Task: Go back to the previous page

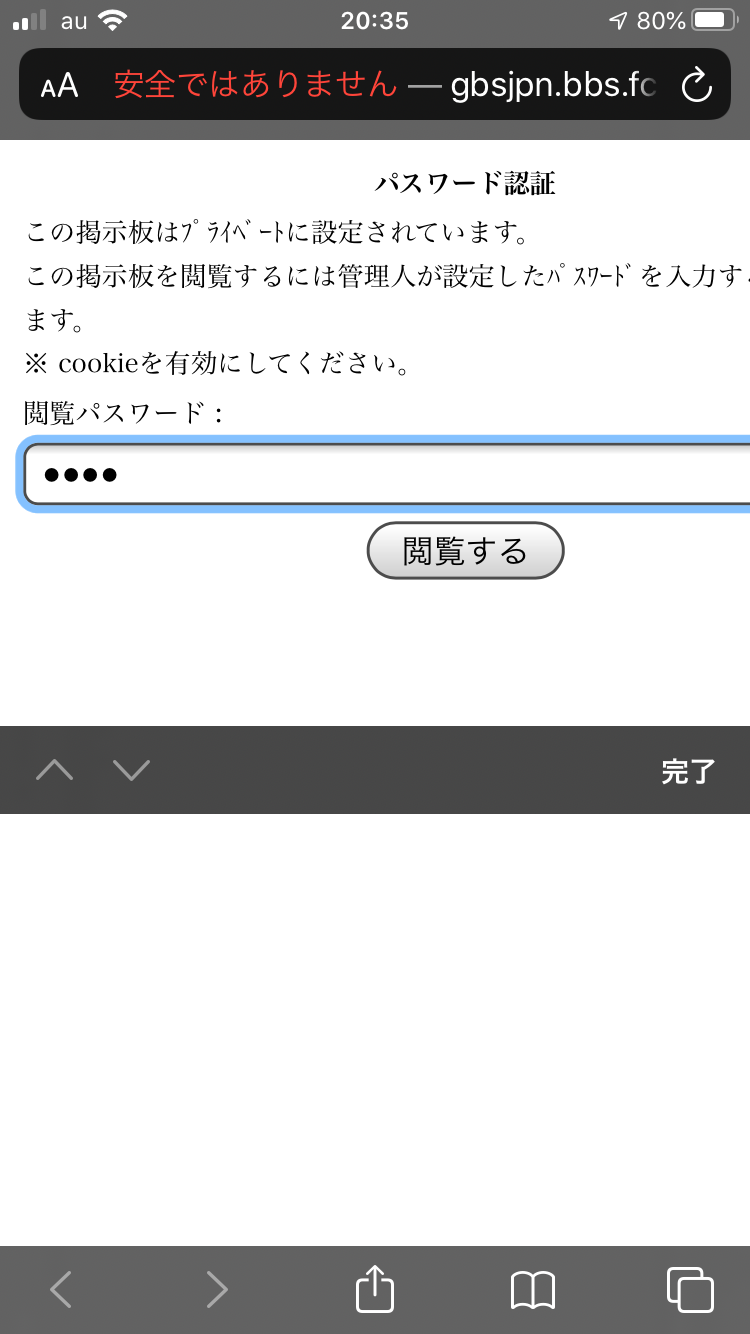Action: (x=61, y=1289)
